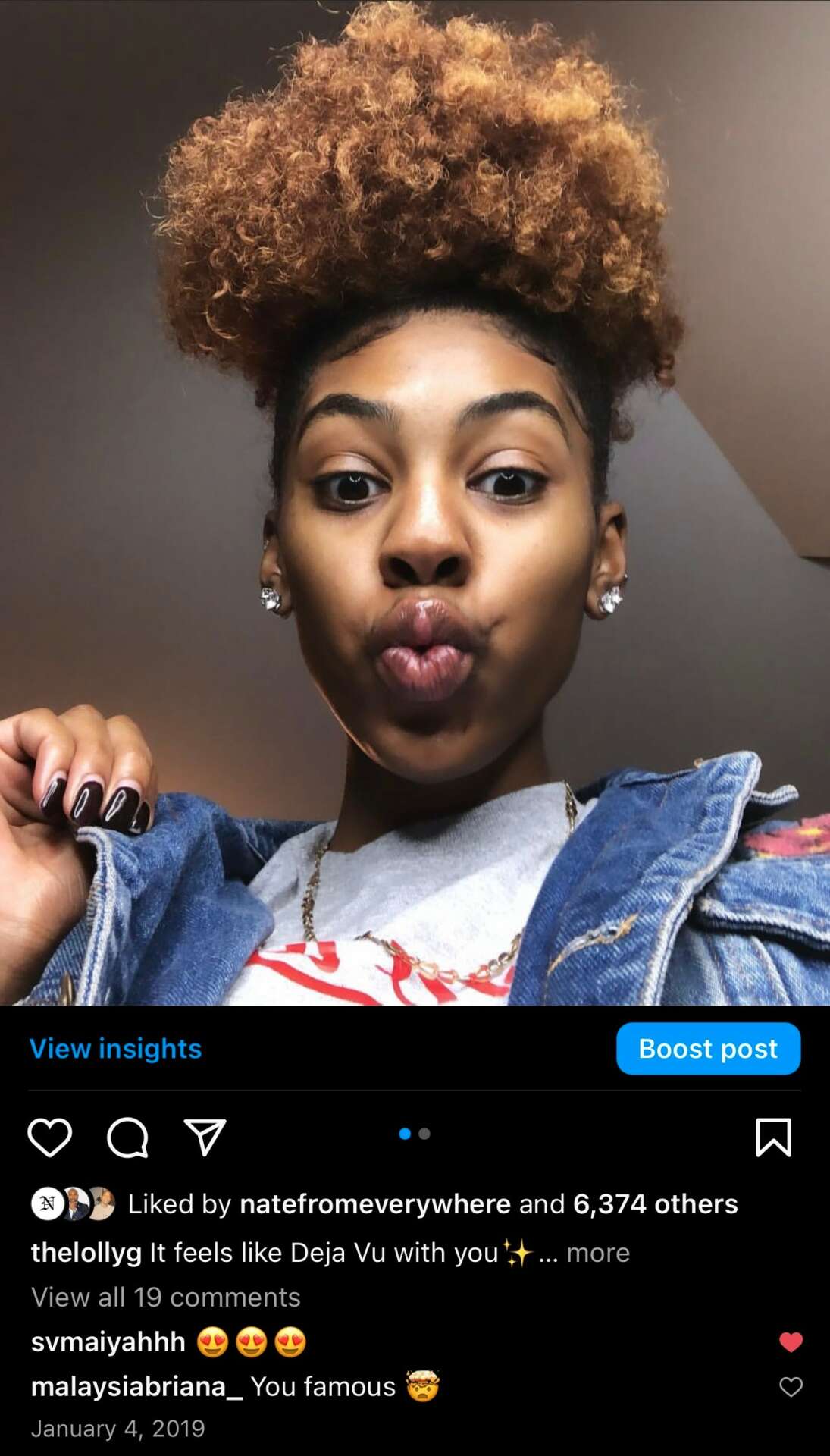Like malaysiabriana_'s comment
Image resolution: width=830 pixels, height=1456 pixels.
pos(791,1387)
